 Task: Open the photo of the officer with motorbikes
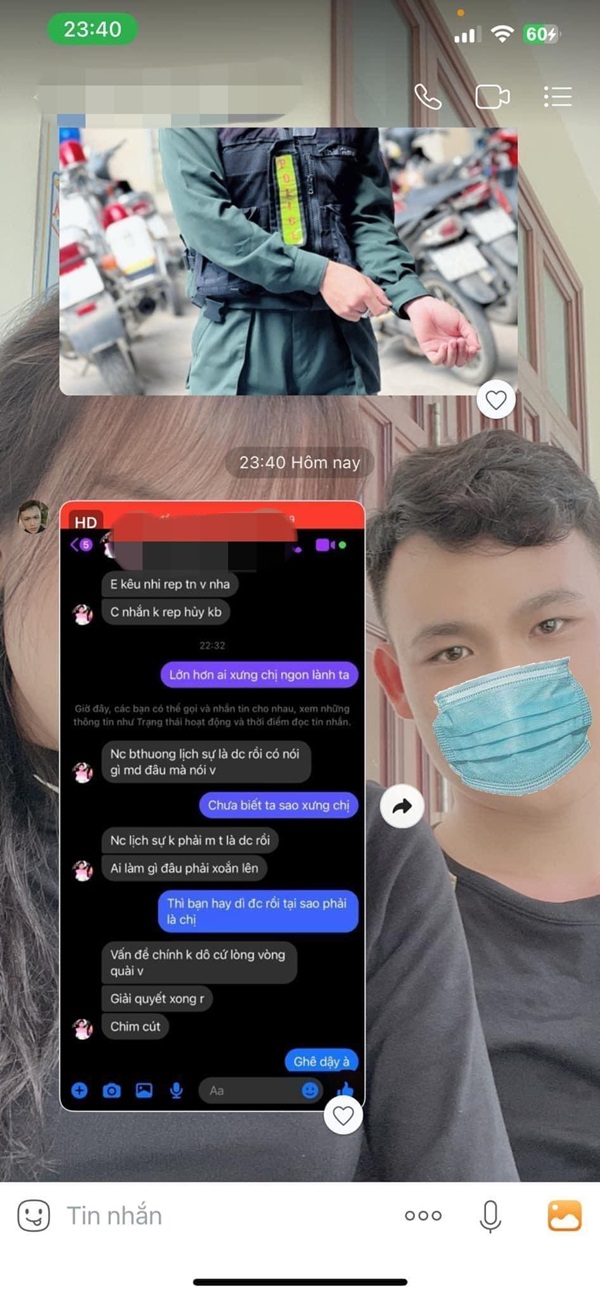pyautogui.click(x=288, y=260)
